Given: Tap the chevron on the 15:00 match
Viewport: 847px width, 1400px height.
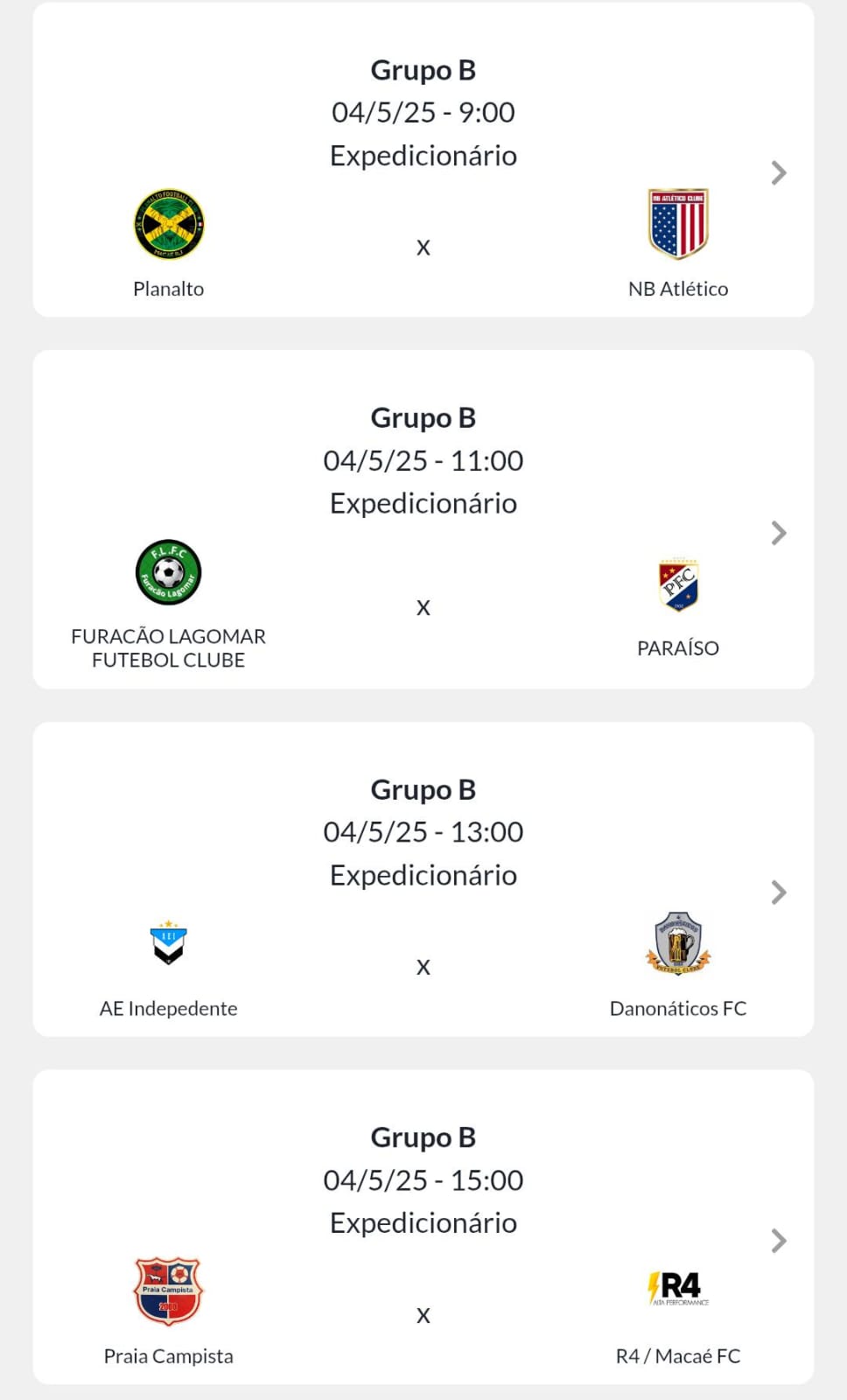Looking at the screenshot, I should [779, 1241].
